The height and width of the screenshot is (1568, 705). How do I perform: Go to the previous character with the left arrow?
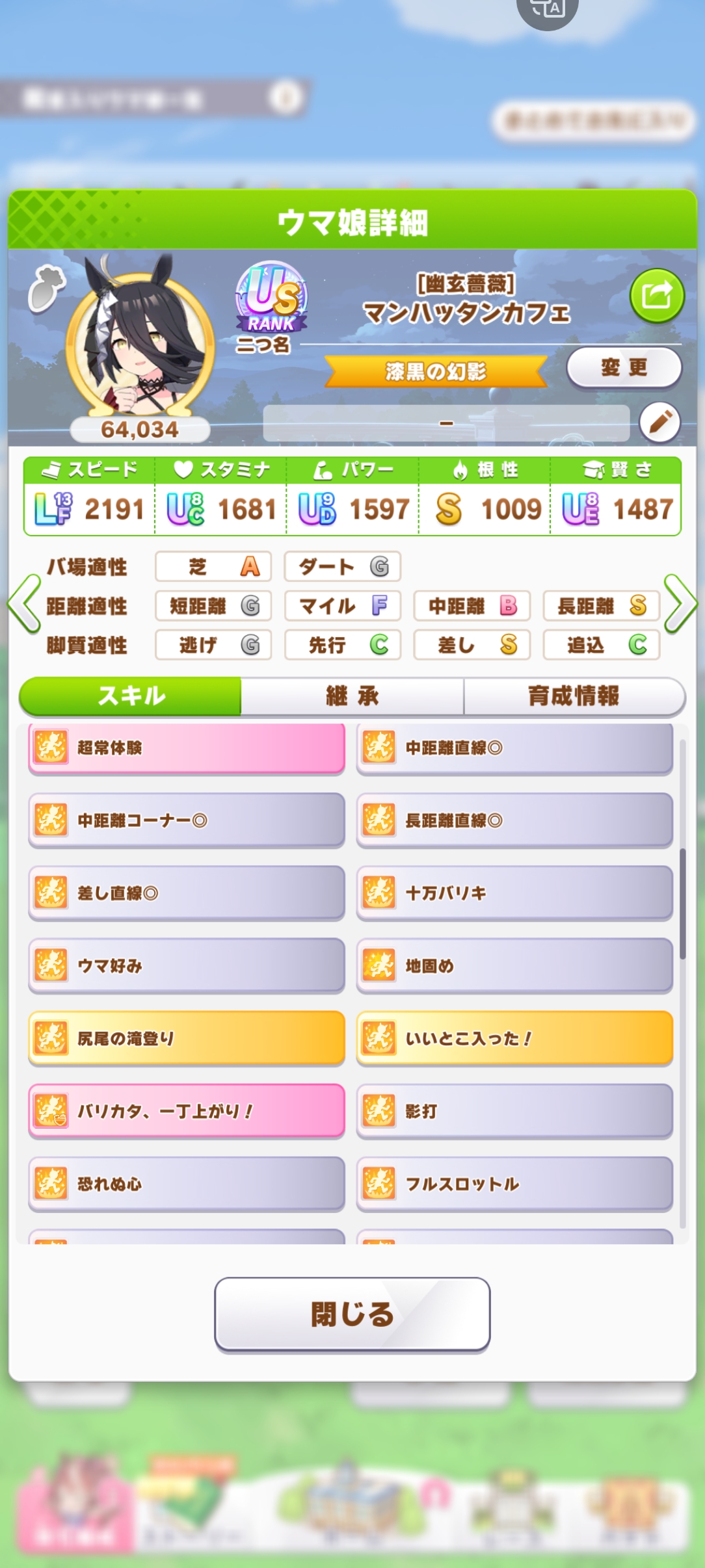[25, 604]
